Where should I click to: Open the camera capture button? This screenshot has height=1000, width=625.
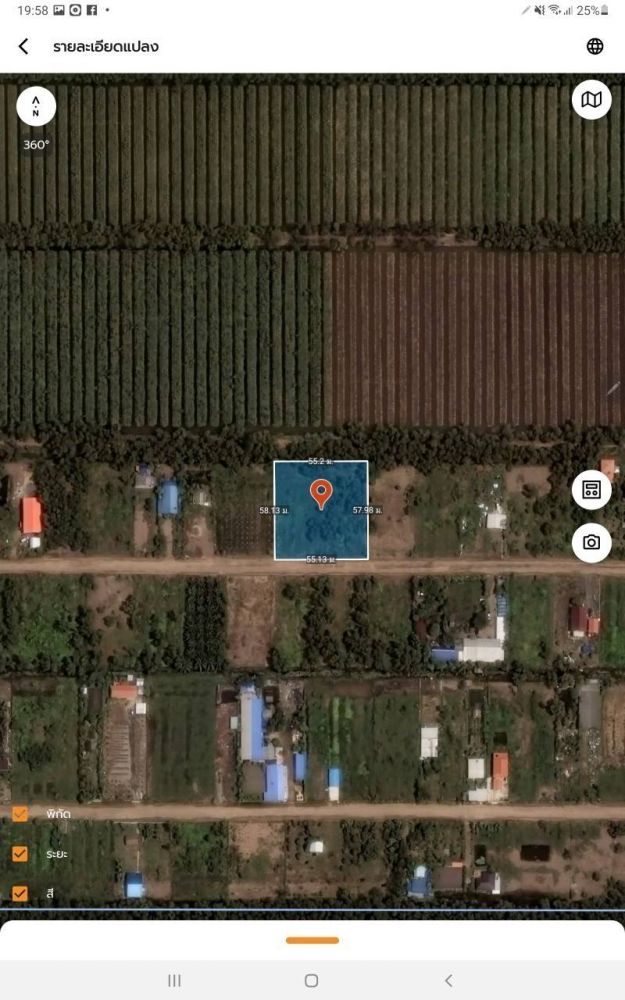(x=591, y=543)
